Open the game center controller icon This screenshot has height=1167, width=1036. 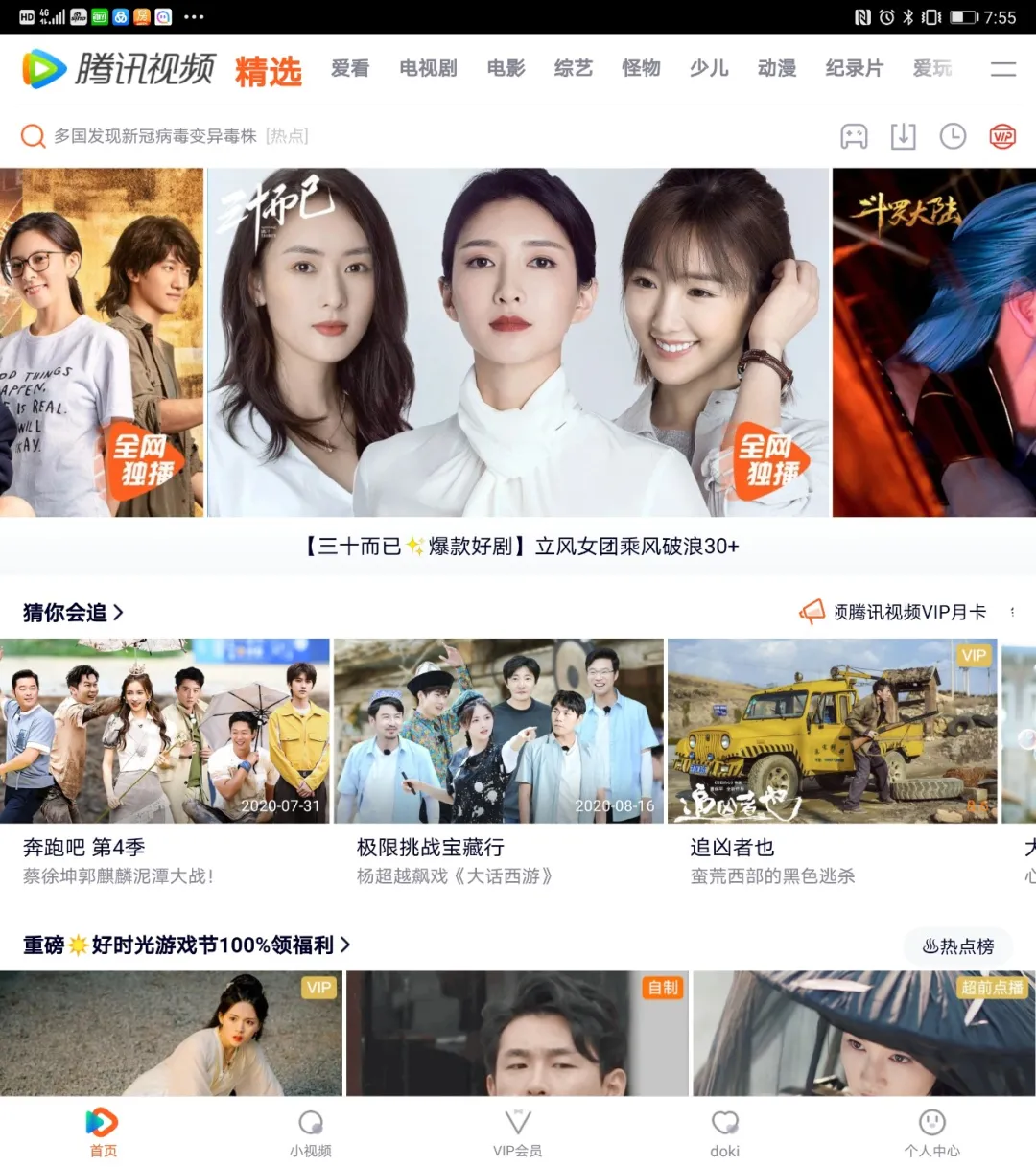click(854, 136)
